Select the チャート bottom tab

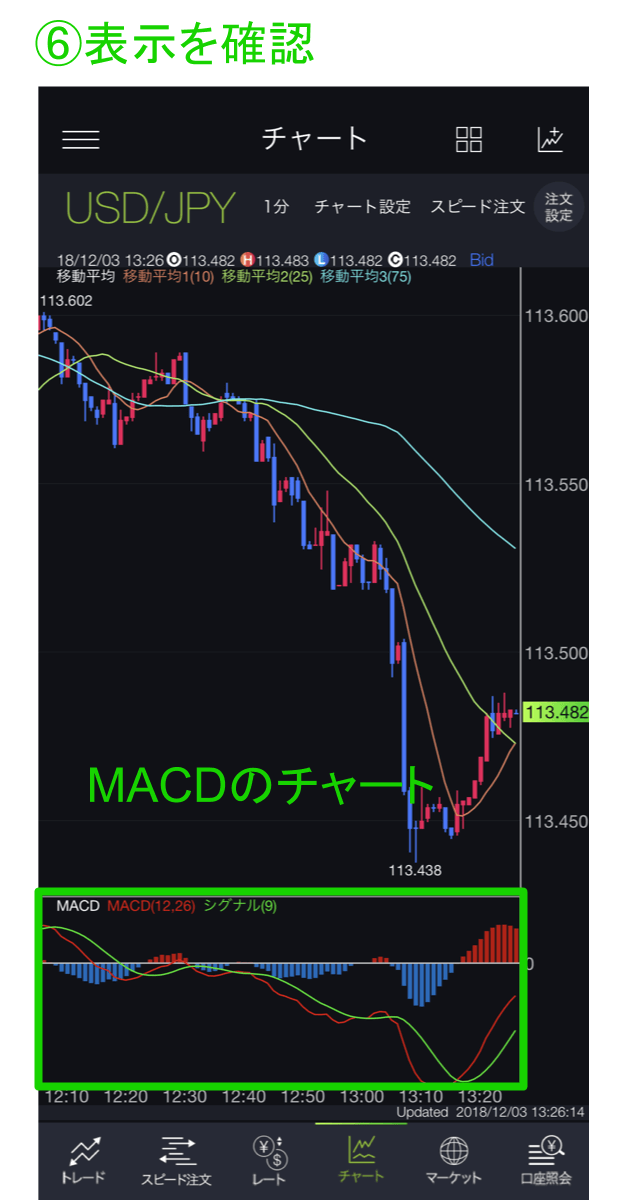[361, 1161]
